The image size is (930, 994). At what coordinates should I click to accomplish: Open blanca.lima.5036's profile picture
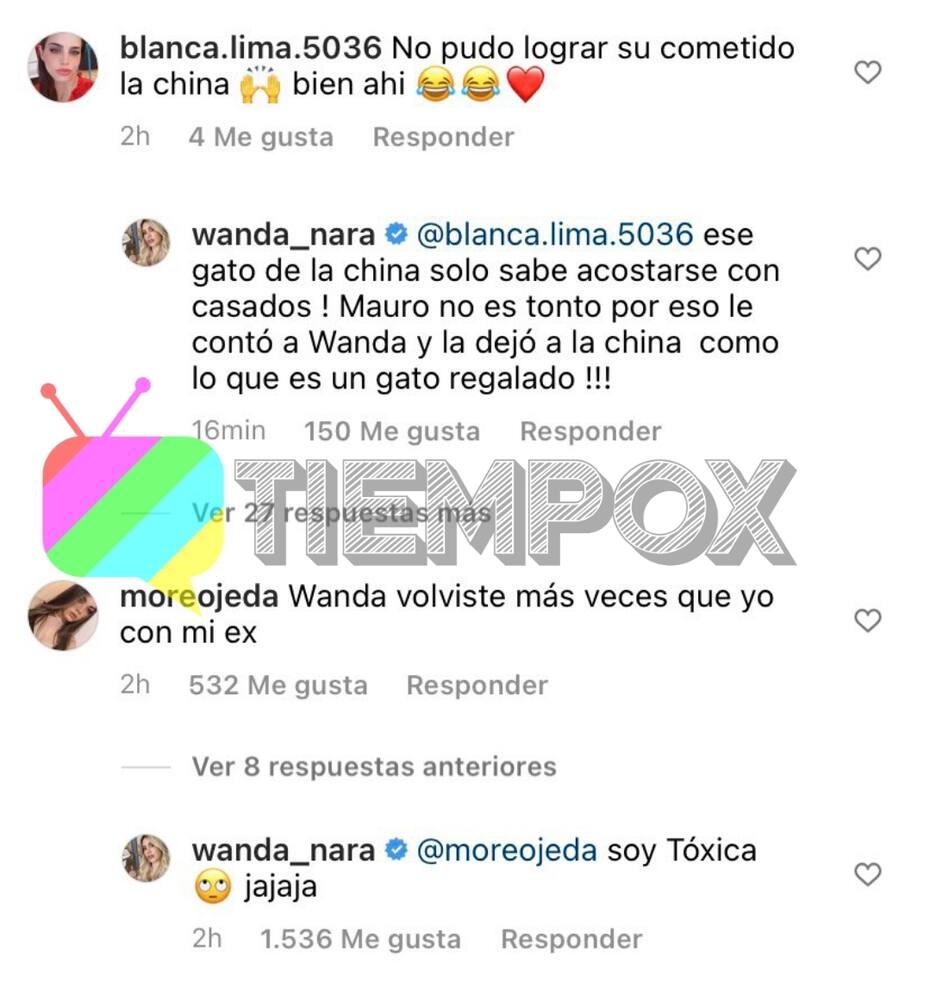pos(62,67)
